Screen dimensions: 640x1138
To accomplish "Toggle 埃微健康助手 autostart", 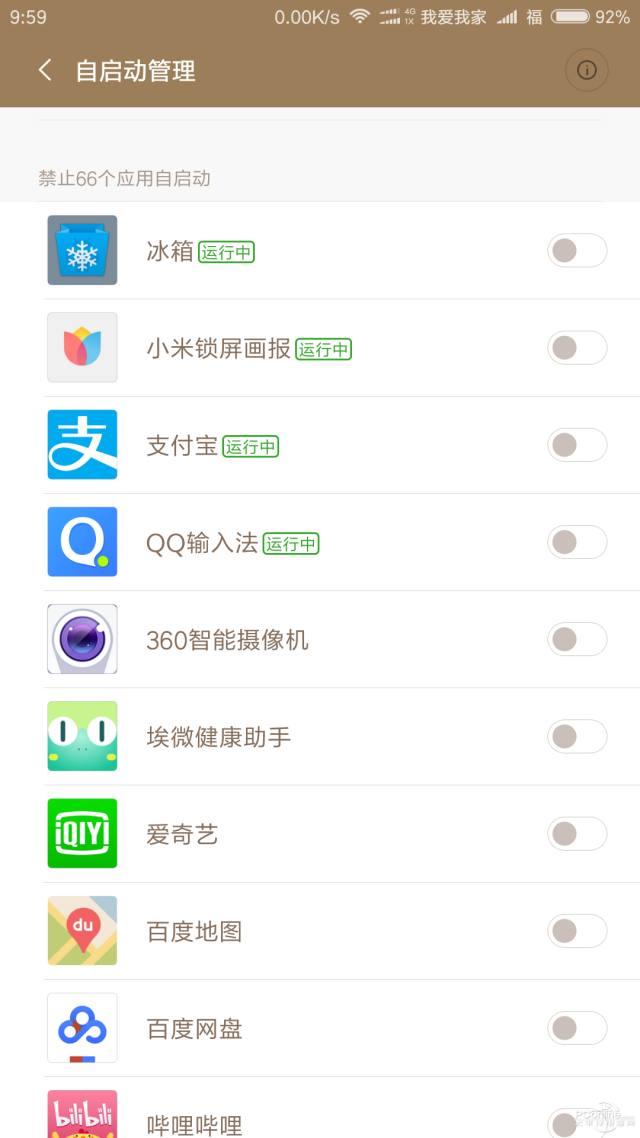I will [577, 737].
